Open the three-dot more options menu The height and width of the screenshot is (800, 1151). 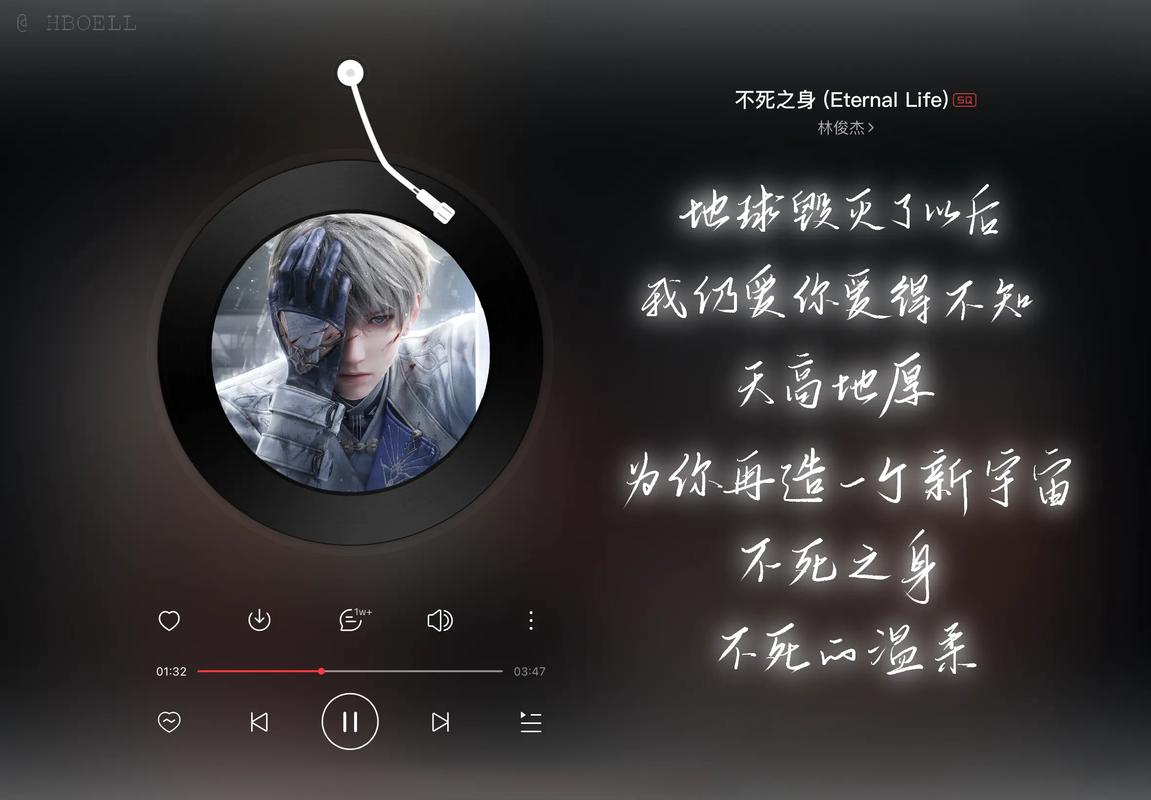pos(531,621)
